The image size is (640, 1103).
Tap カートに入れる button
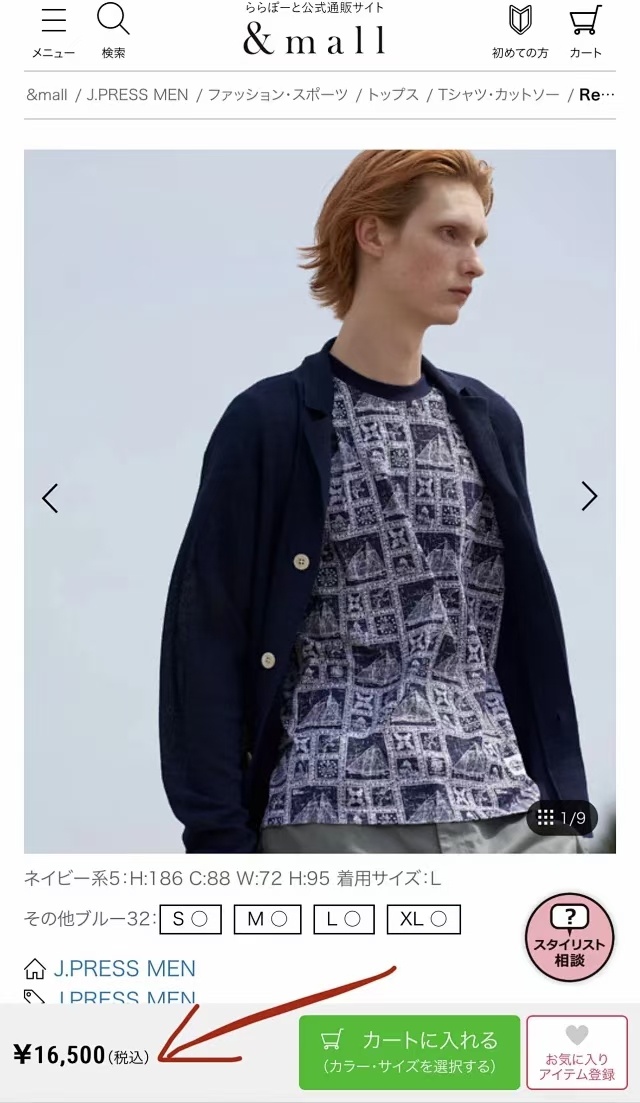click(x=409, y=1052)
